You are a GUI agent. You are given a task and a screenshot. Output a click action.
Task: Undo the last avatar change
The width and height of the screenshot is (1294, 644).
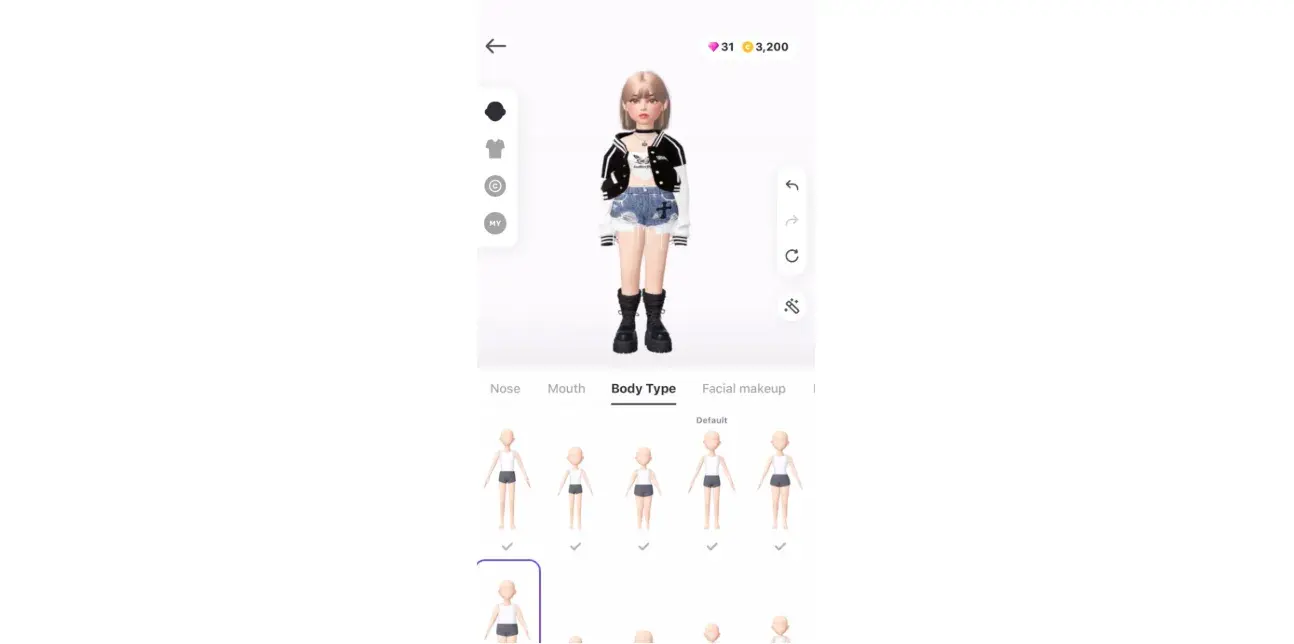coord(792,186)
